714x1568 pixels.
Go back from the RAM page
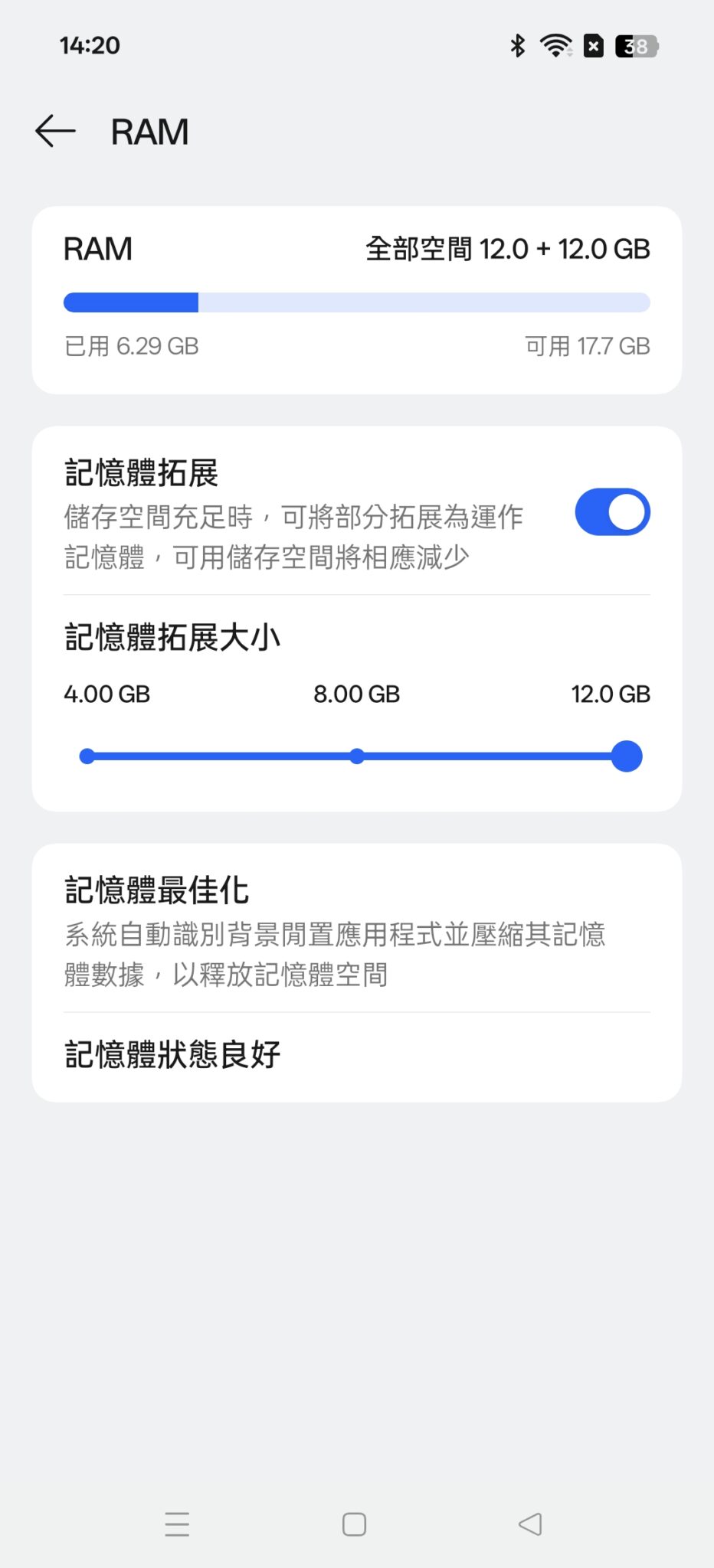click(x=55, y=131)
